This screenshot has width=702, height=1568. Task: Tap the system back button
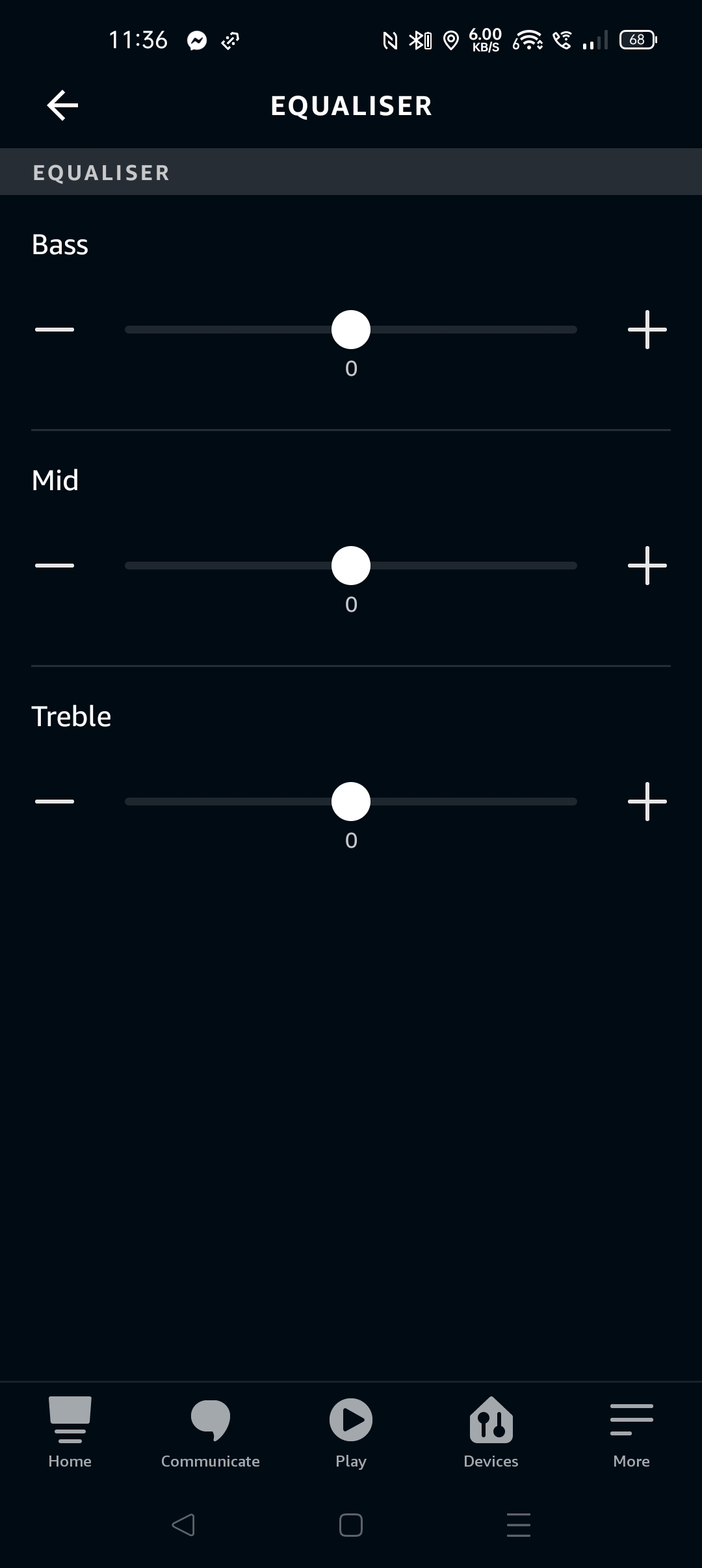coord(183,1525)
